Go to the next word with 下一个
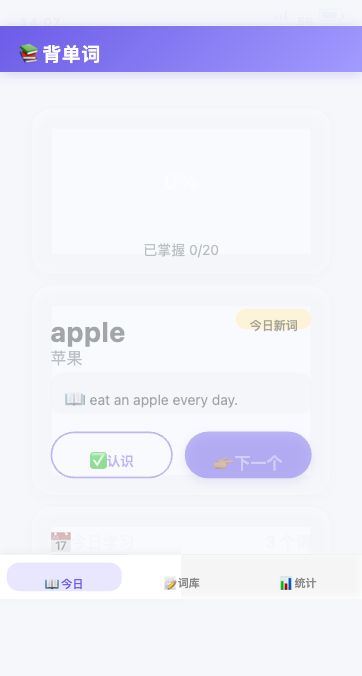 (x=248, y=454)
